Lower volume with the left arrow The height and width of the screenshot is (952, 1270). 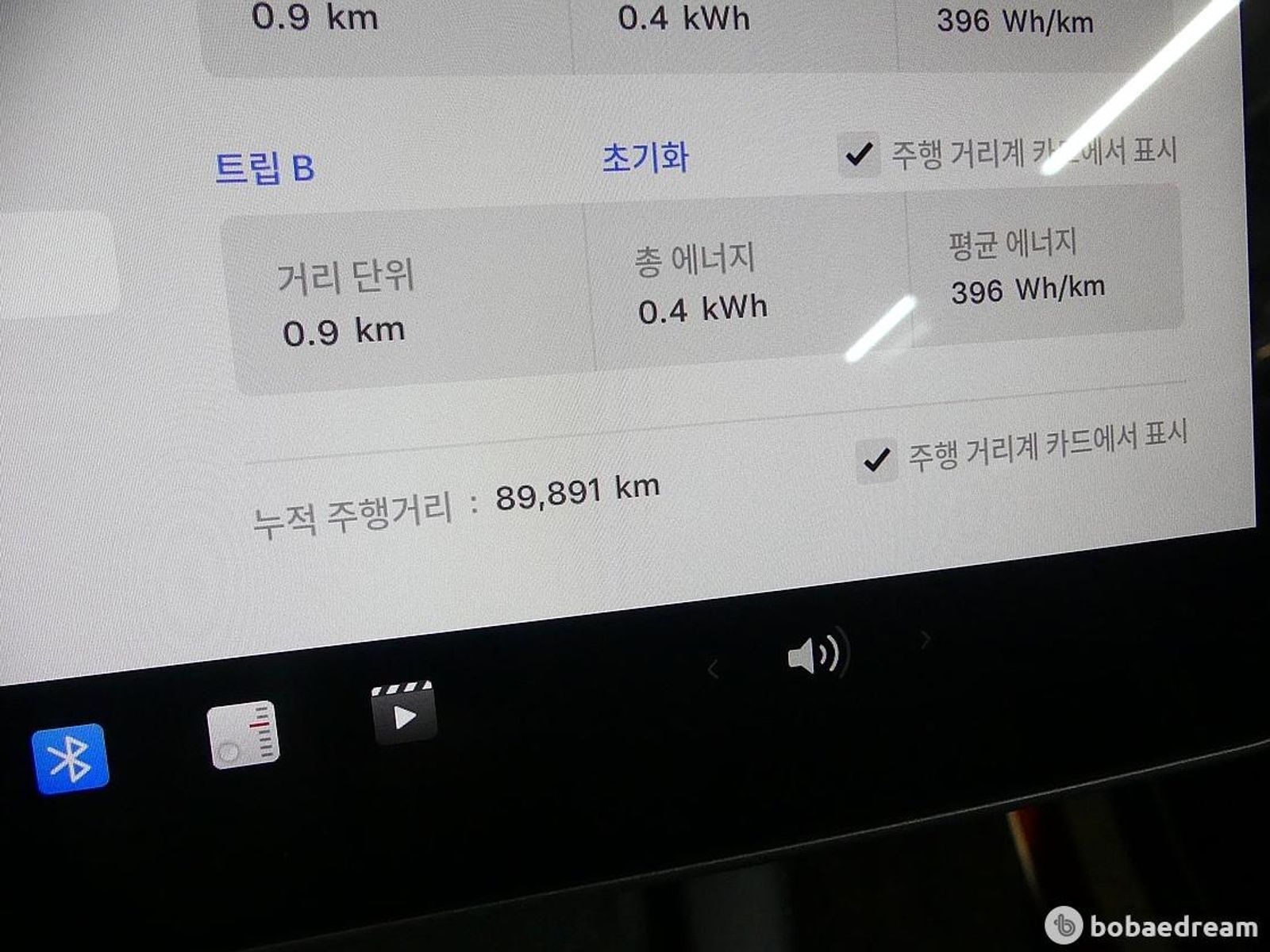712,670
